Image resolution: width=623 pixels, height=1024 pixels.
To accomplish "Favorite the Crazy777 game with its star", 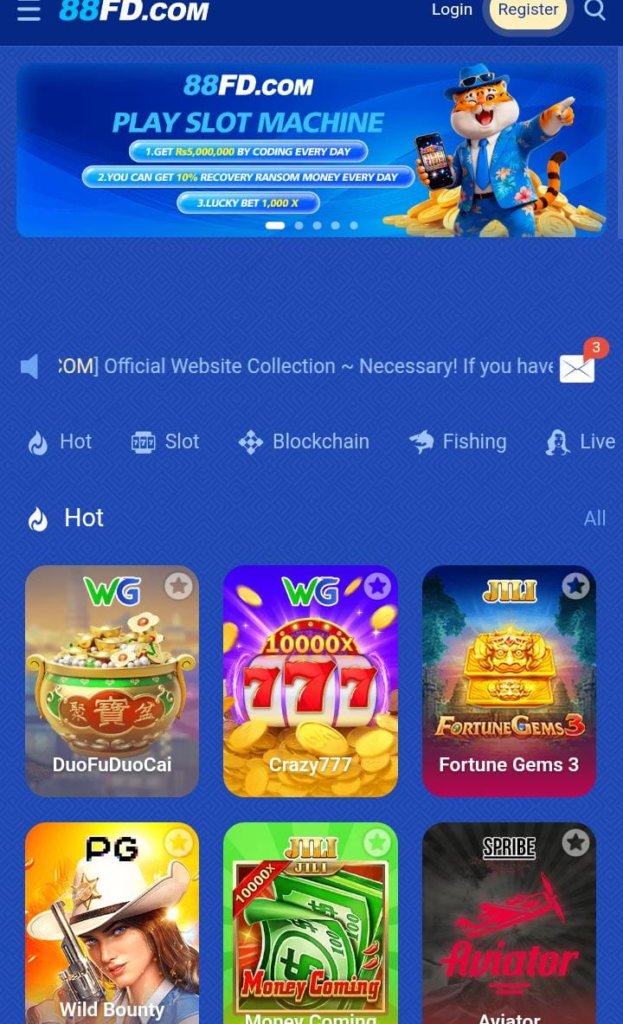I will (x=377, y=586).
